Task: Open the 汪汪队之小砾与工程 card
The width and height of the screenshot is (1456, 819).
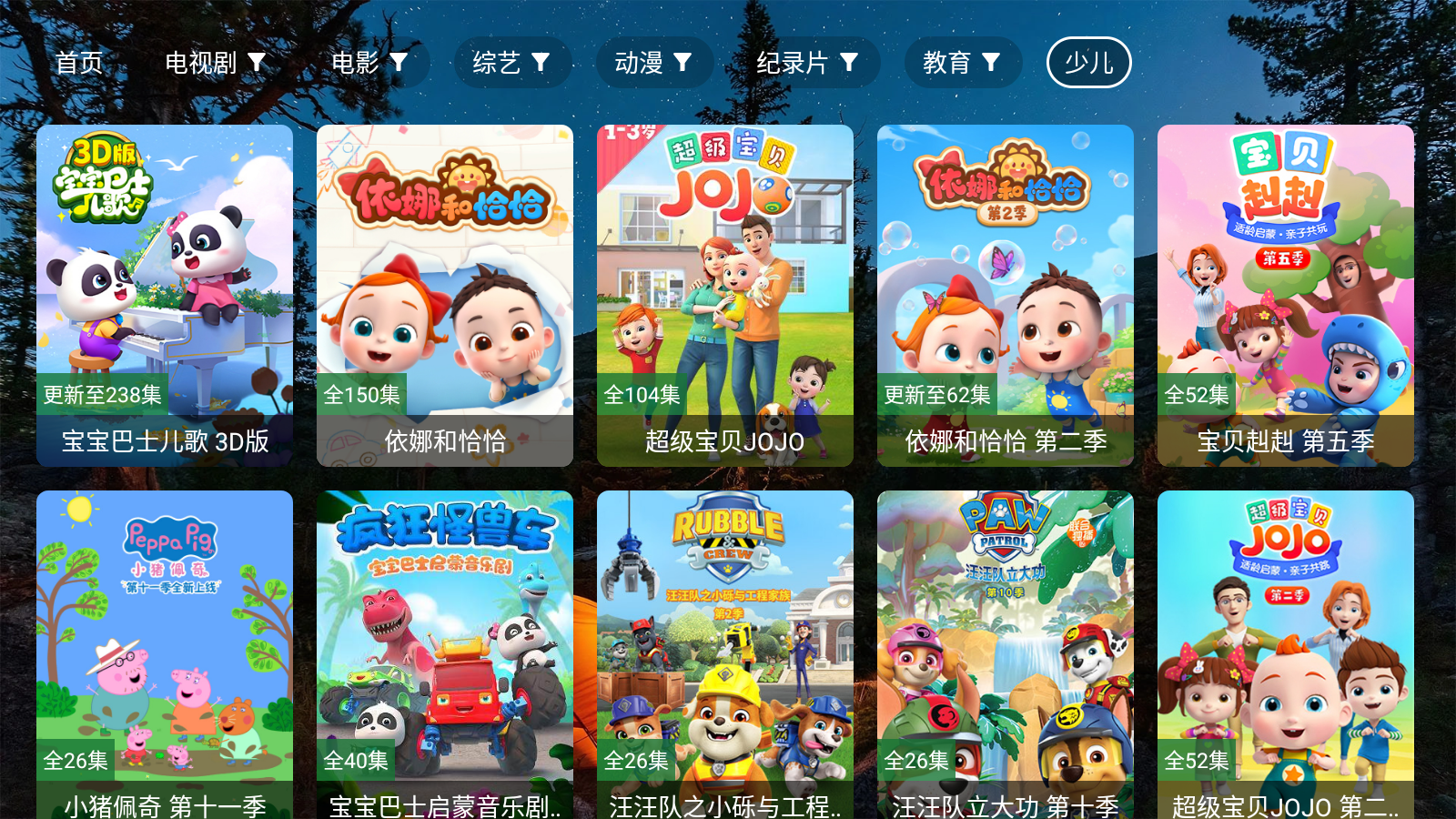Action: [725, 655]
